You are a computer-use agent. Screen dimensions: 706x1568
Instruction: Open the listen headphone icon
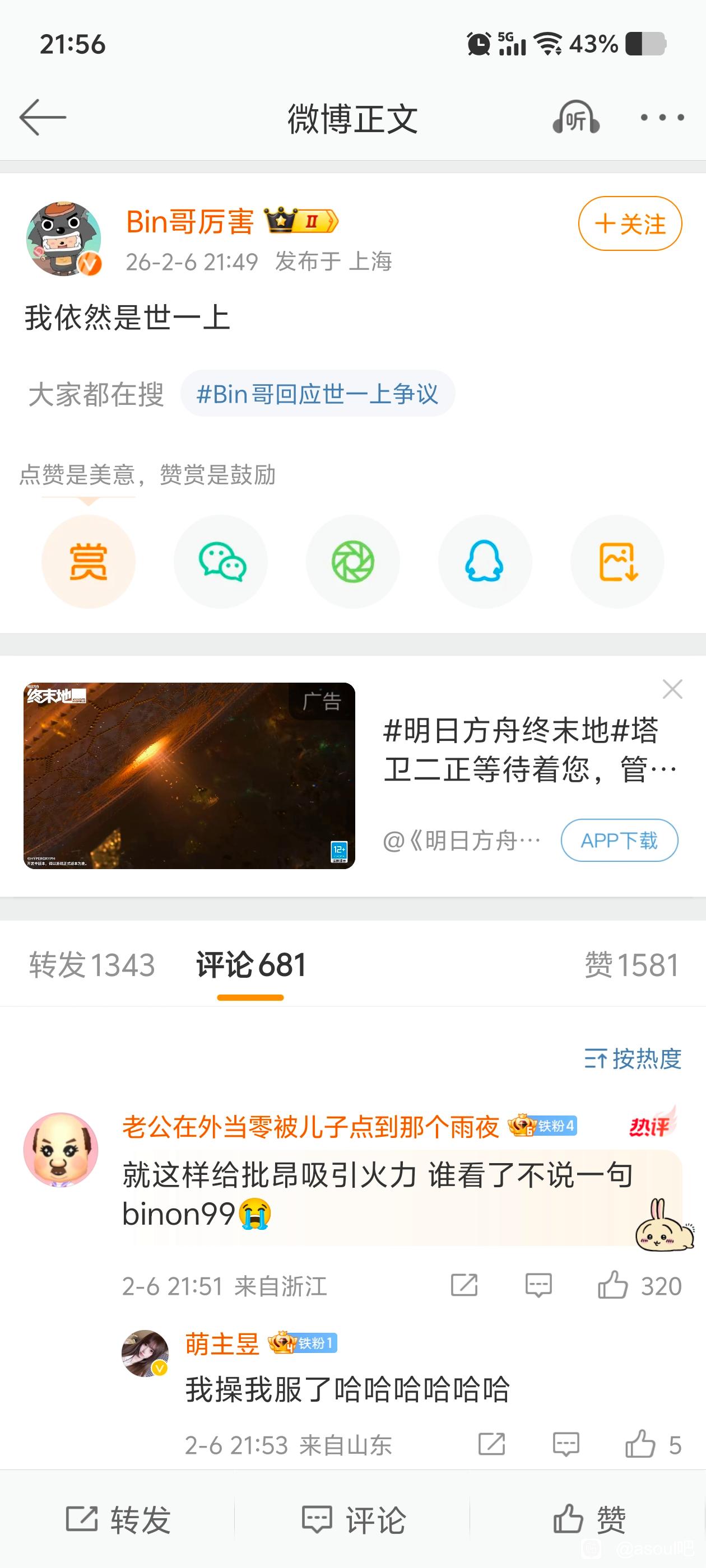tap(575, 118)
